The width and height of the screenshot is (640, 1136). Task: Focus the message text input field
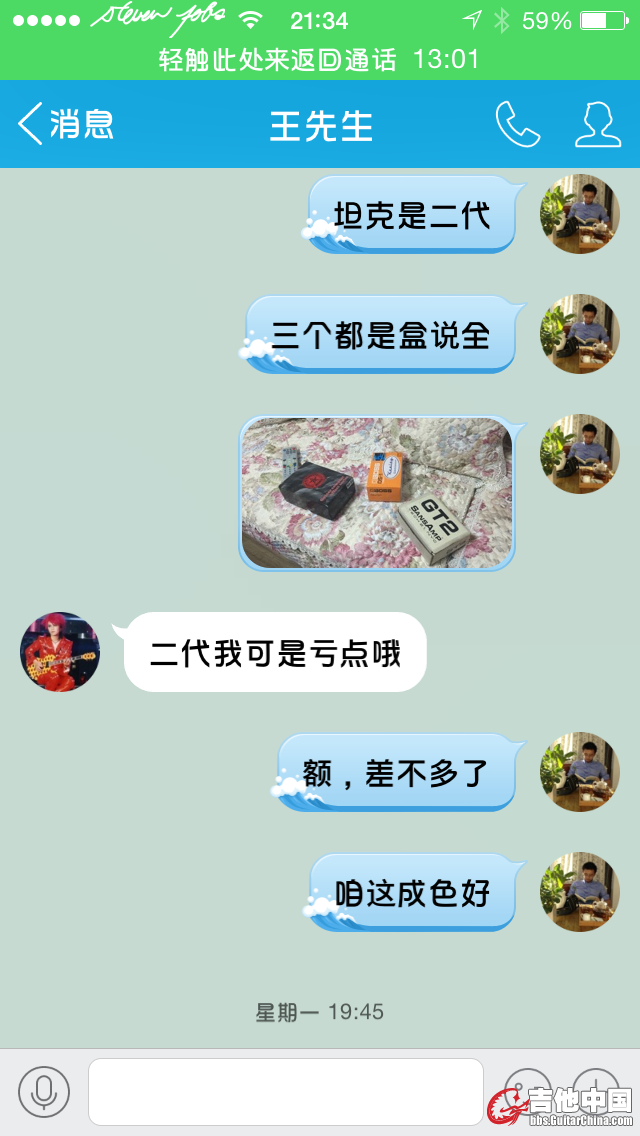[285, 1091]
